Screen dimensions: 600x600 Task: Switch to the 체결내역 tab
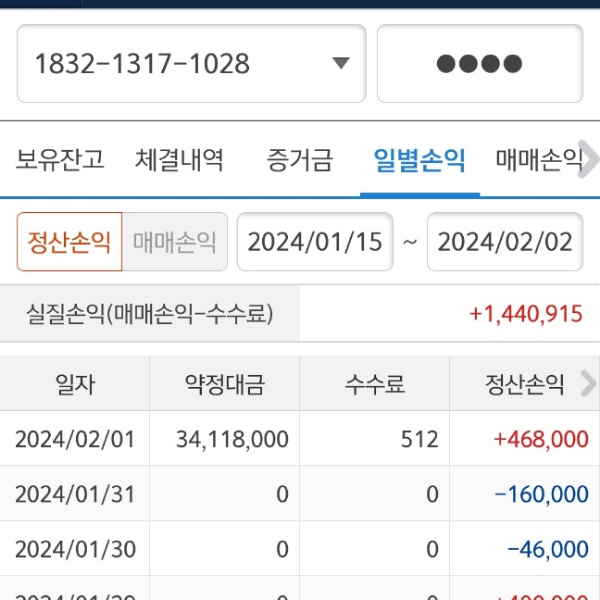[180, 160]
